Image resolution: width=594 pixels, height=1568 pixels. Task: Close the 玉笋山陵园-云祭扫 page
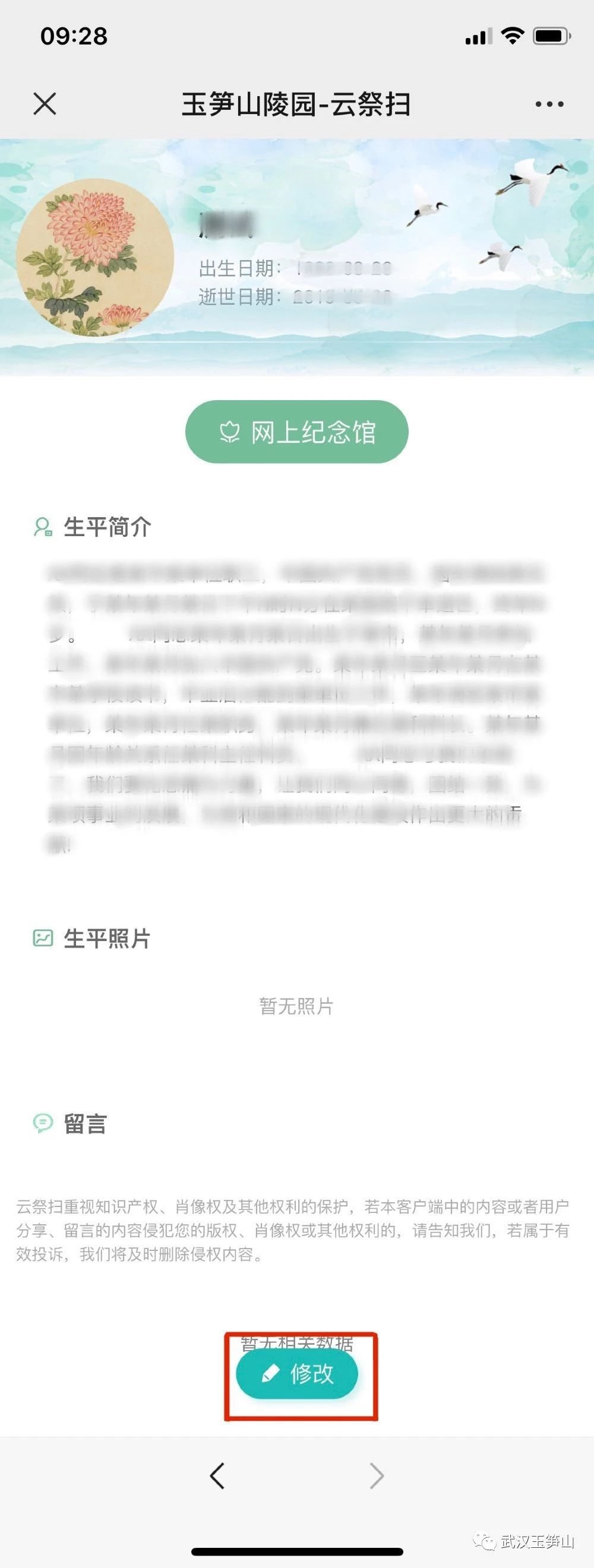click(45, 103)
